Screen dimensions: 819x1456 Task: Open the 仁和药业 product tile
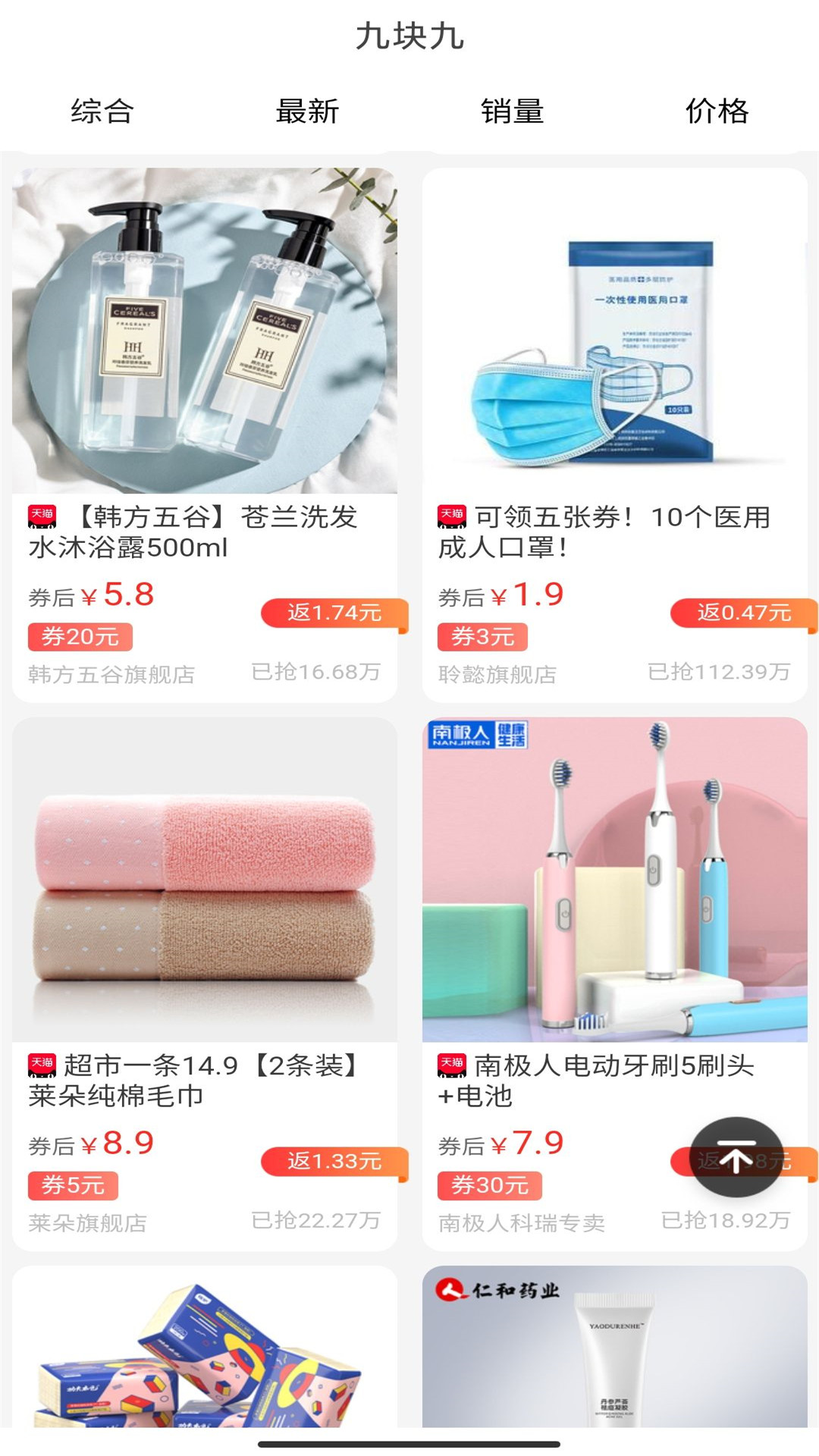pyautogui.click(x=614, y=1348)
